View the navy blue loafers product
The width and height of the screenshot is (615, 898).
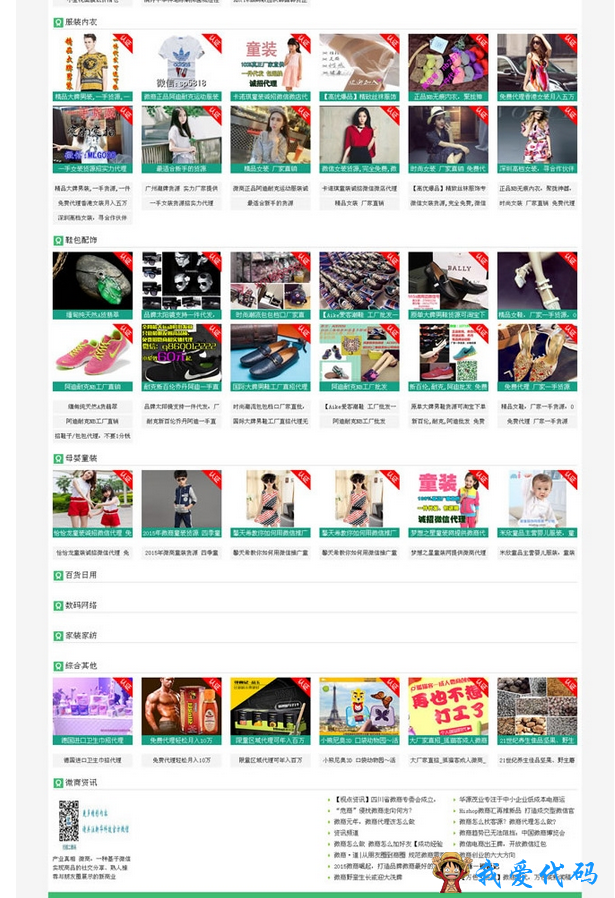(x=269, y=352)
